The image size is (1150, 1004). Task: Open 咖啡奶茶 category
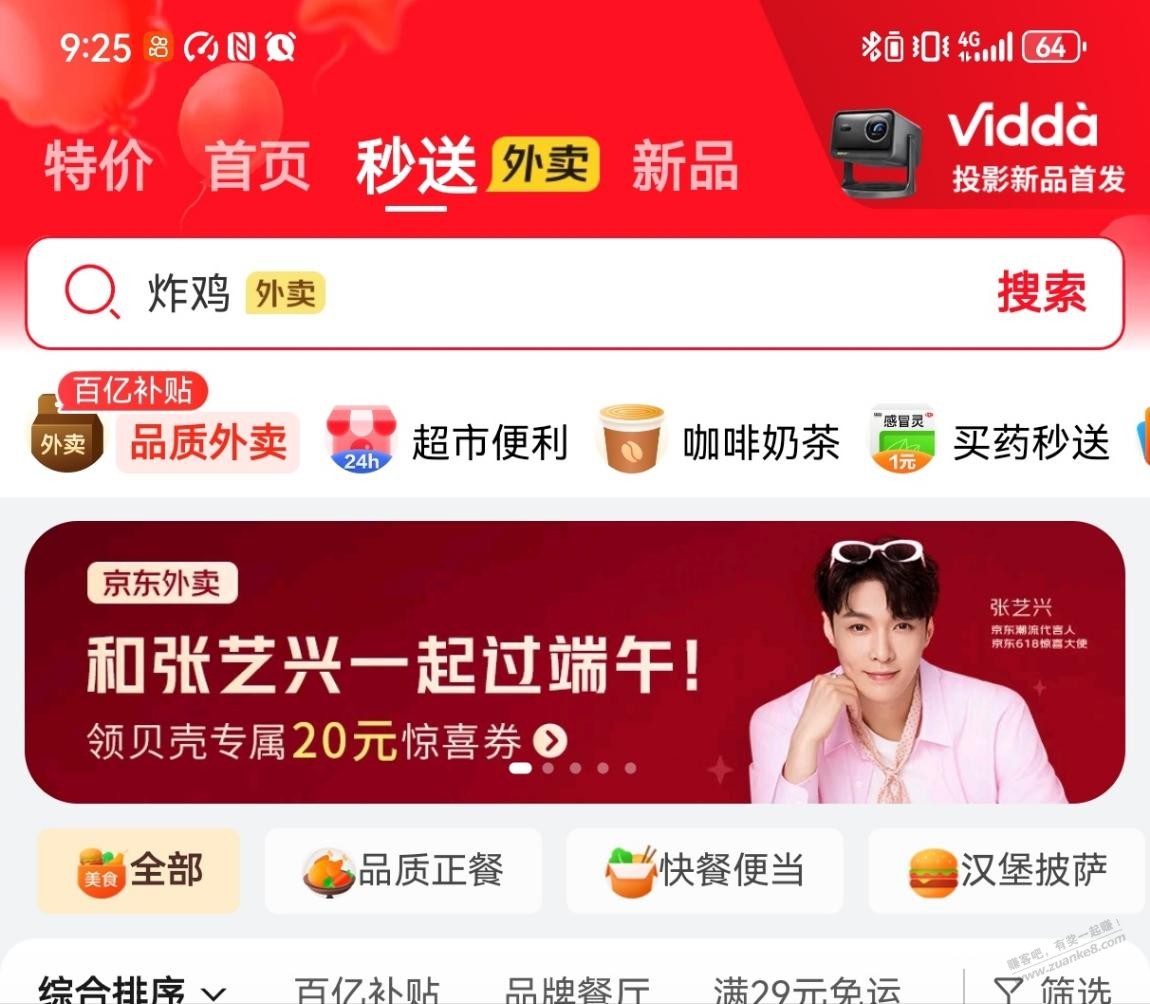718,442
